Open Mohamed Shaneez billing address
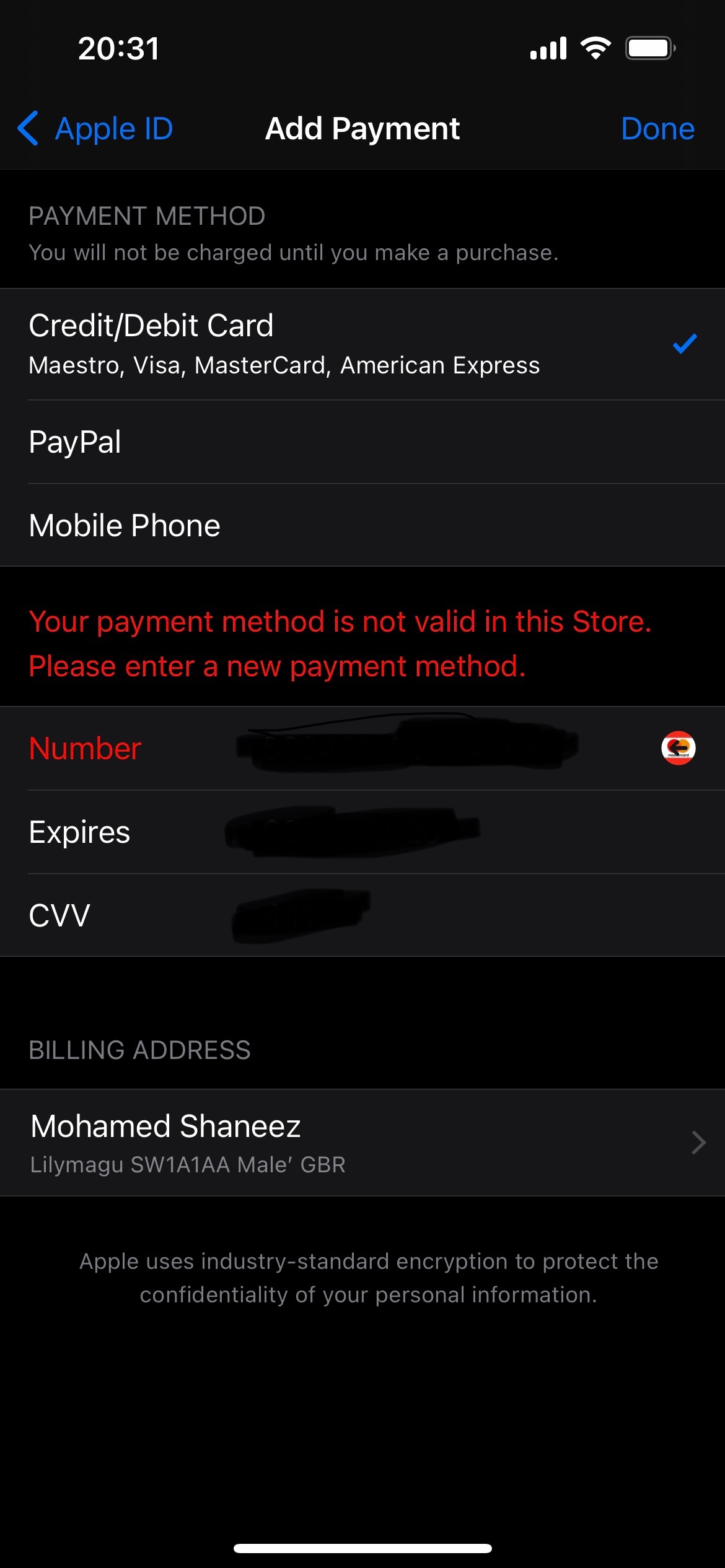Image resolution: width=725 pixels, height=1568 pixels. (x=362, y=1143)
